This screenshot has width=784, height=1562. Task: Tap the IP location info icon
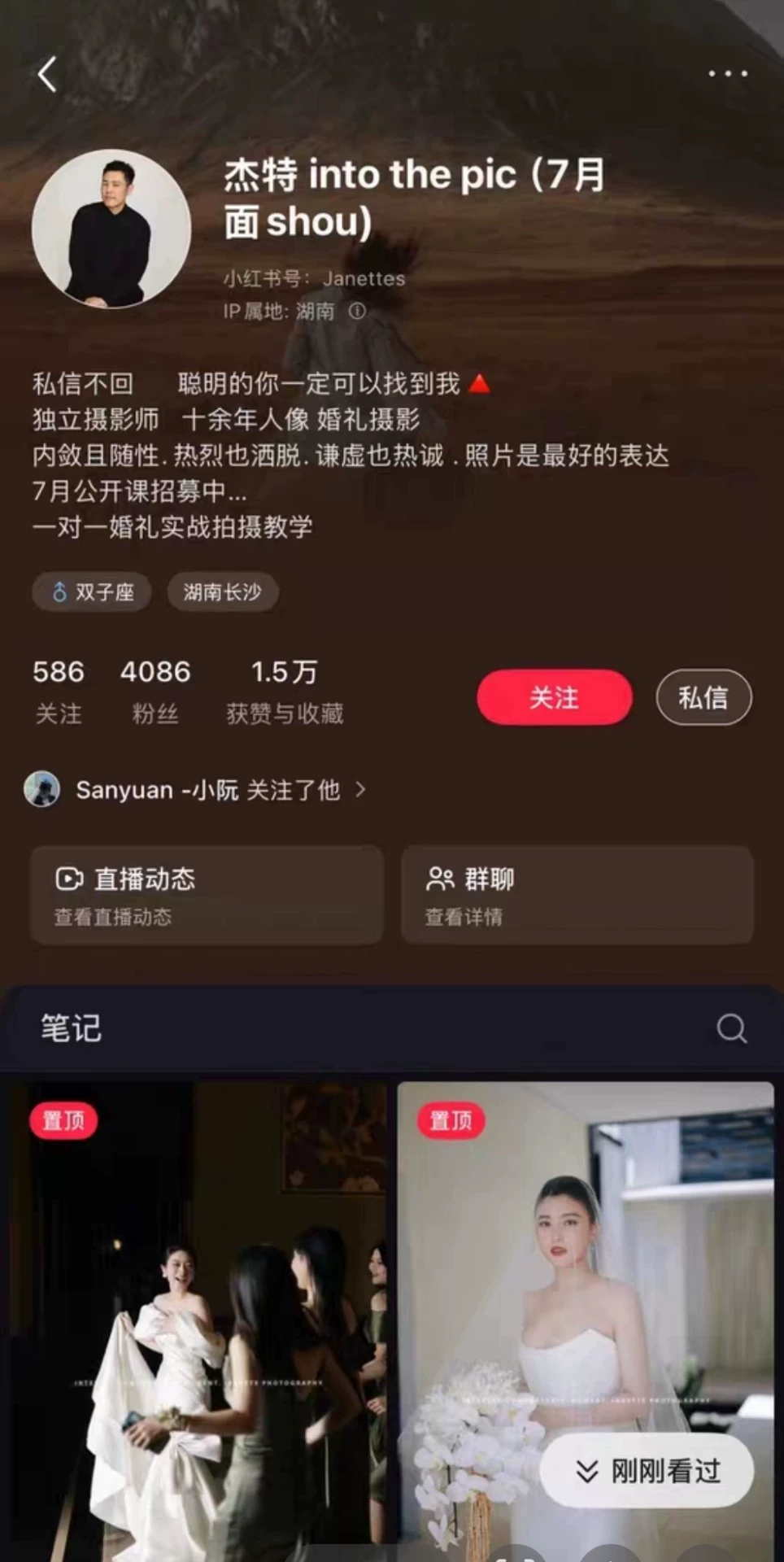point(357,311)
